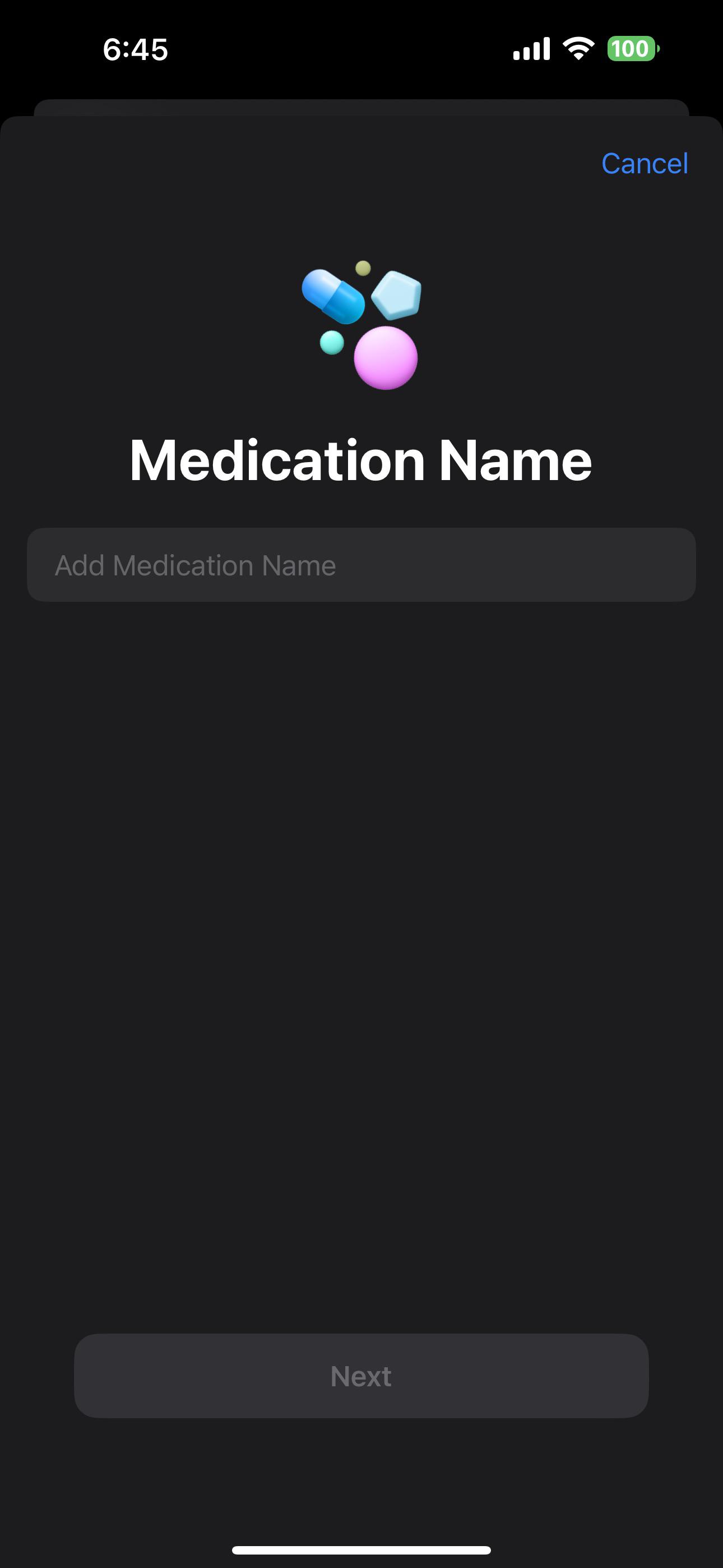Tap the Next button
Image resolution: width=723 pixels, height=1568 pixels.
click(x=361, y=1376)
